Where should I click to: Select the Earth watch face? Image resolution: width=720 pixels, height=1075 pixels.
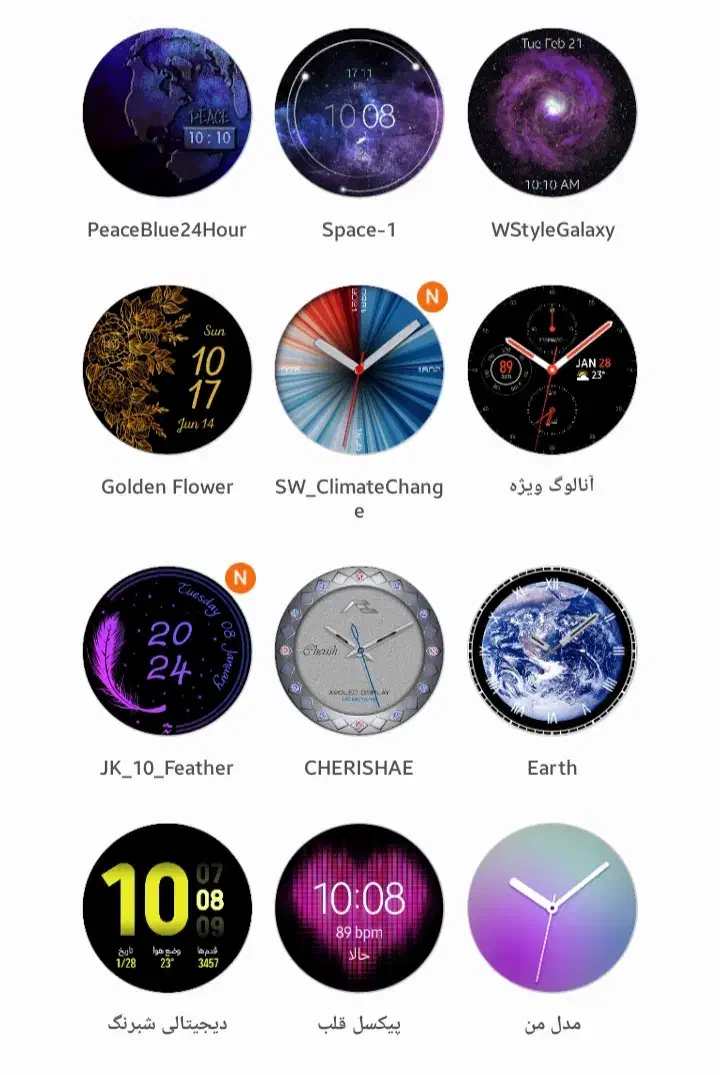552,651
